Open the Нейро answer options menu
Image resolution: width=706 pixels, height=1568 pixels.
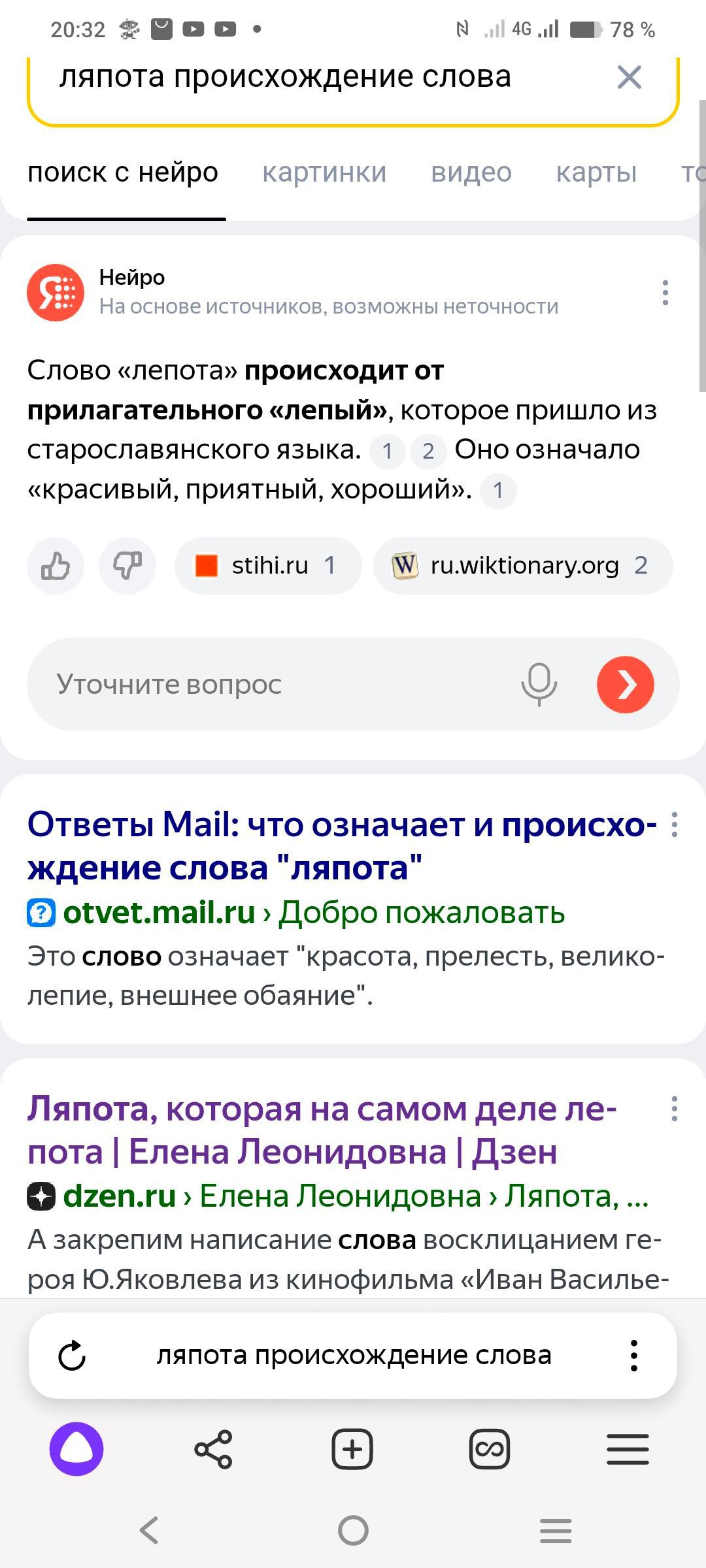(x=665, y=293)
